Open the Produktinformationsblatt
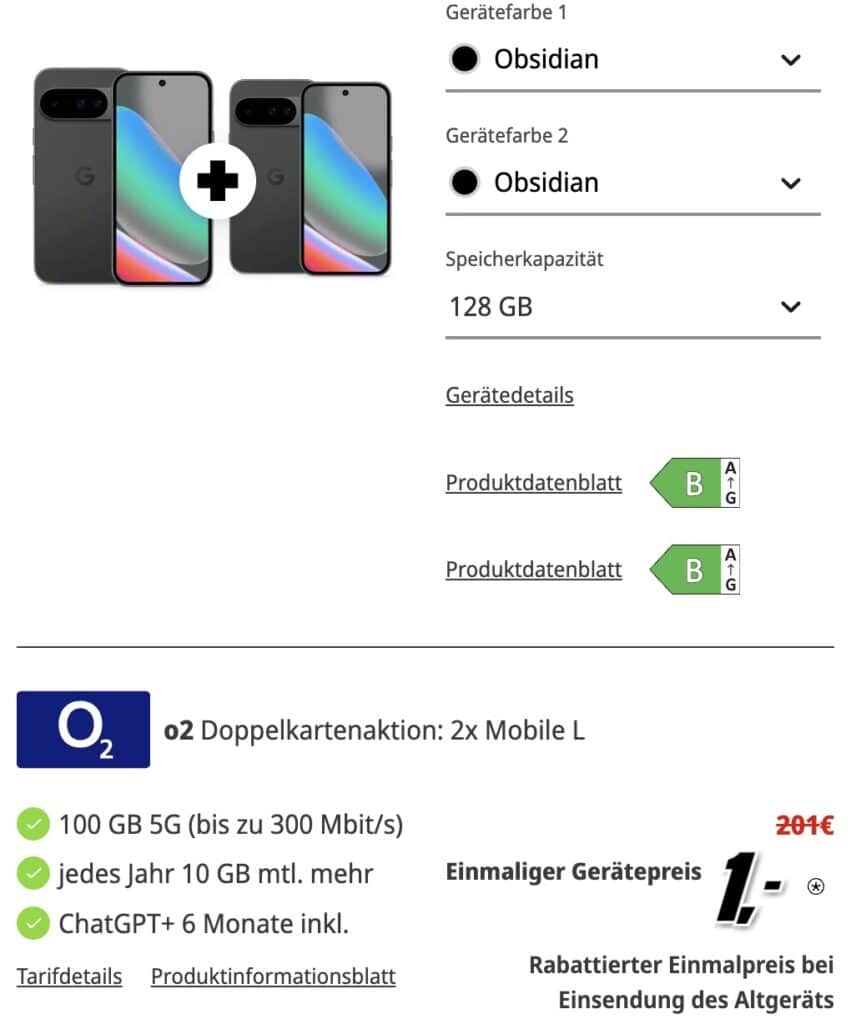Viewport: 856px width, 1024px height. tap(272, 975)
